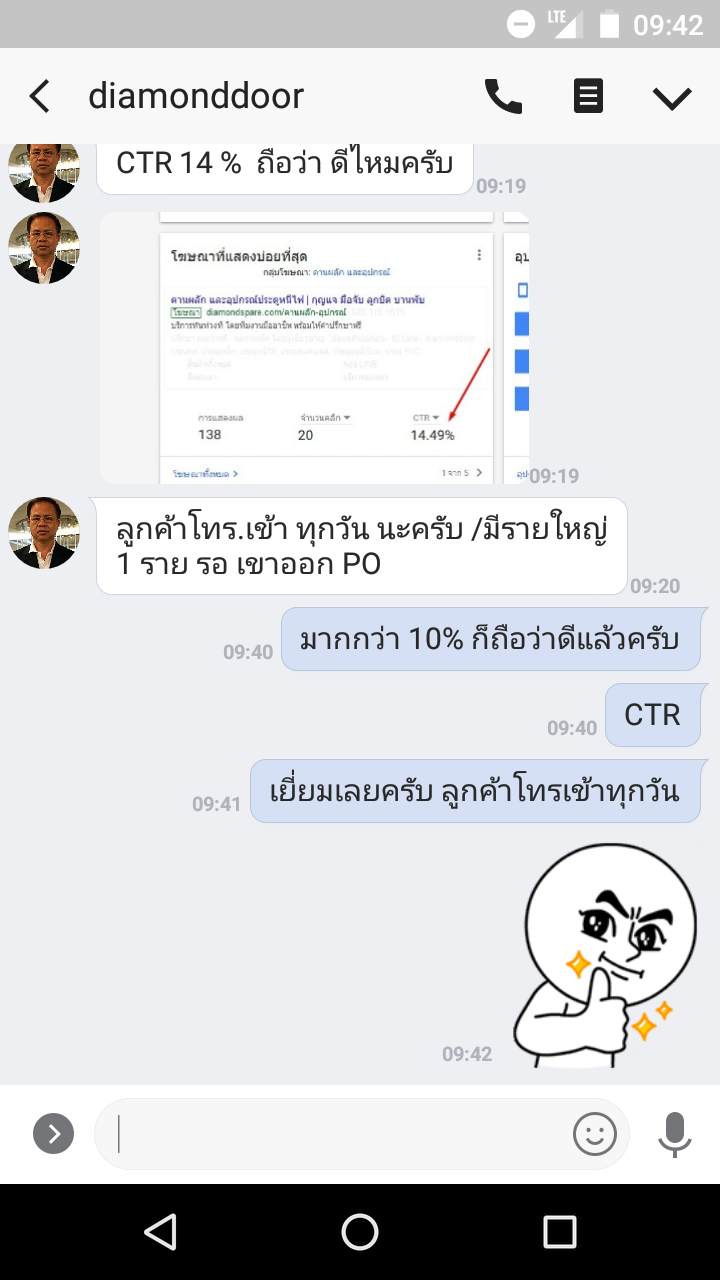Image resolution: width=720 pixels, height=1280 pixels.
Task: Open the chat notes icon
Action: click(587, 97)
